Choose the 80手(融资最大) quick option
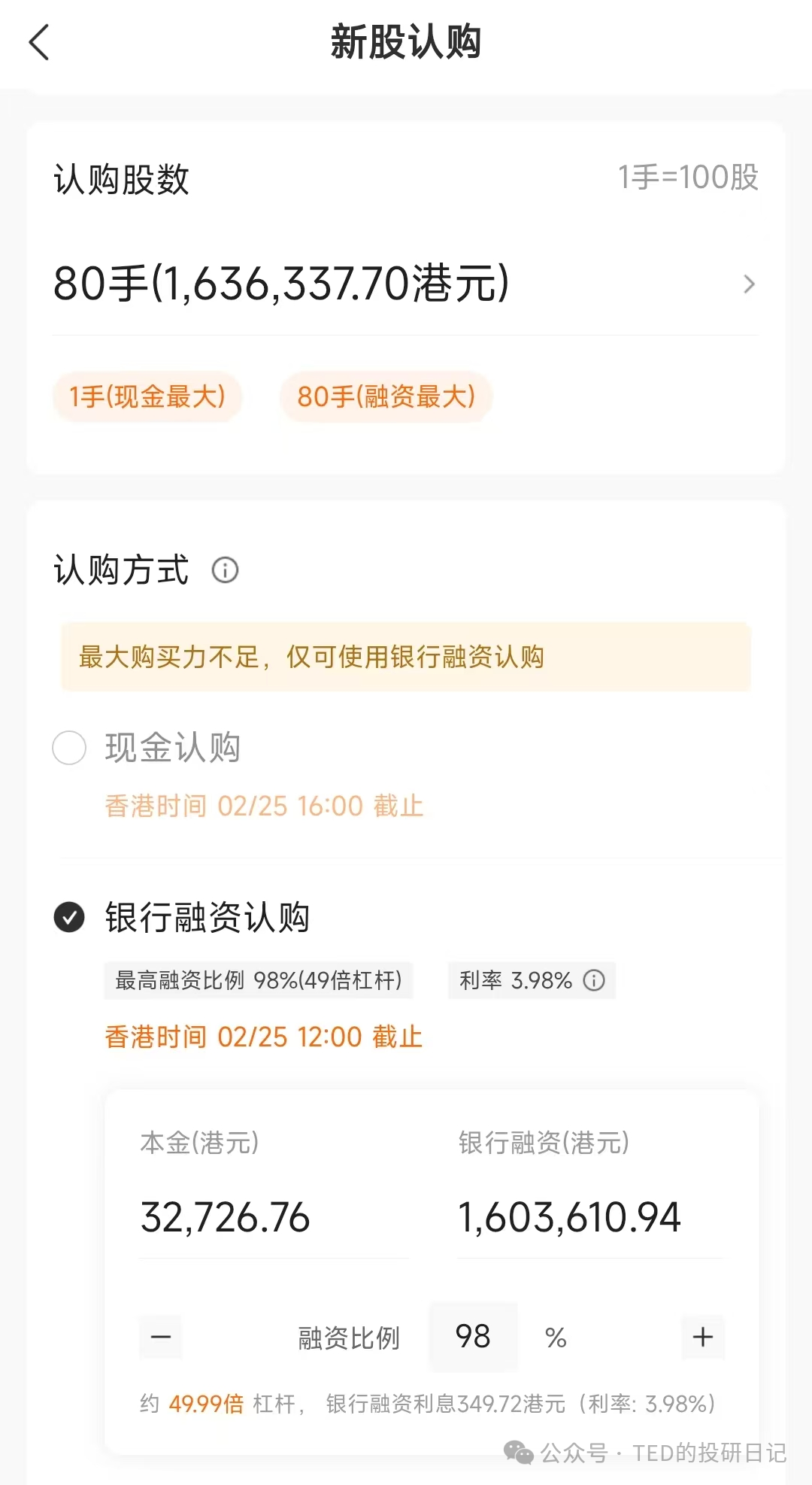The width and height of the screenshot is (812, 1485). click(x=386, y=397)
